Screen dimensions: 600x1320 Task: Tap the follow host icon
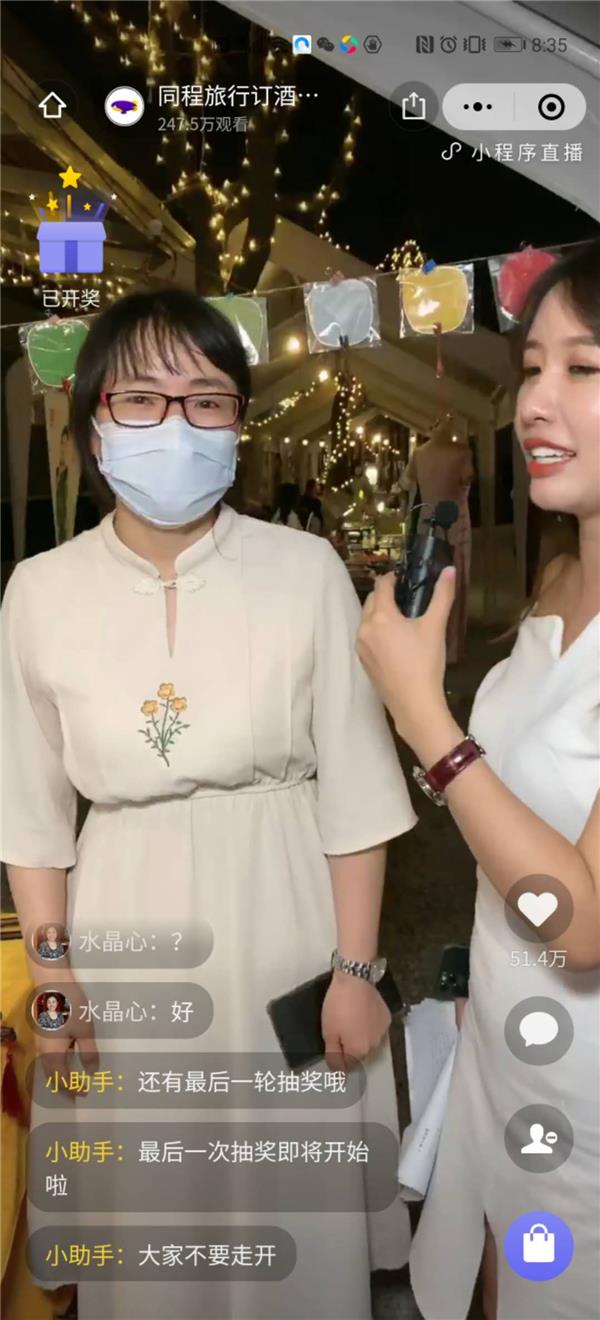538,1138
